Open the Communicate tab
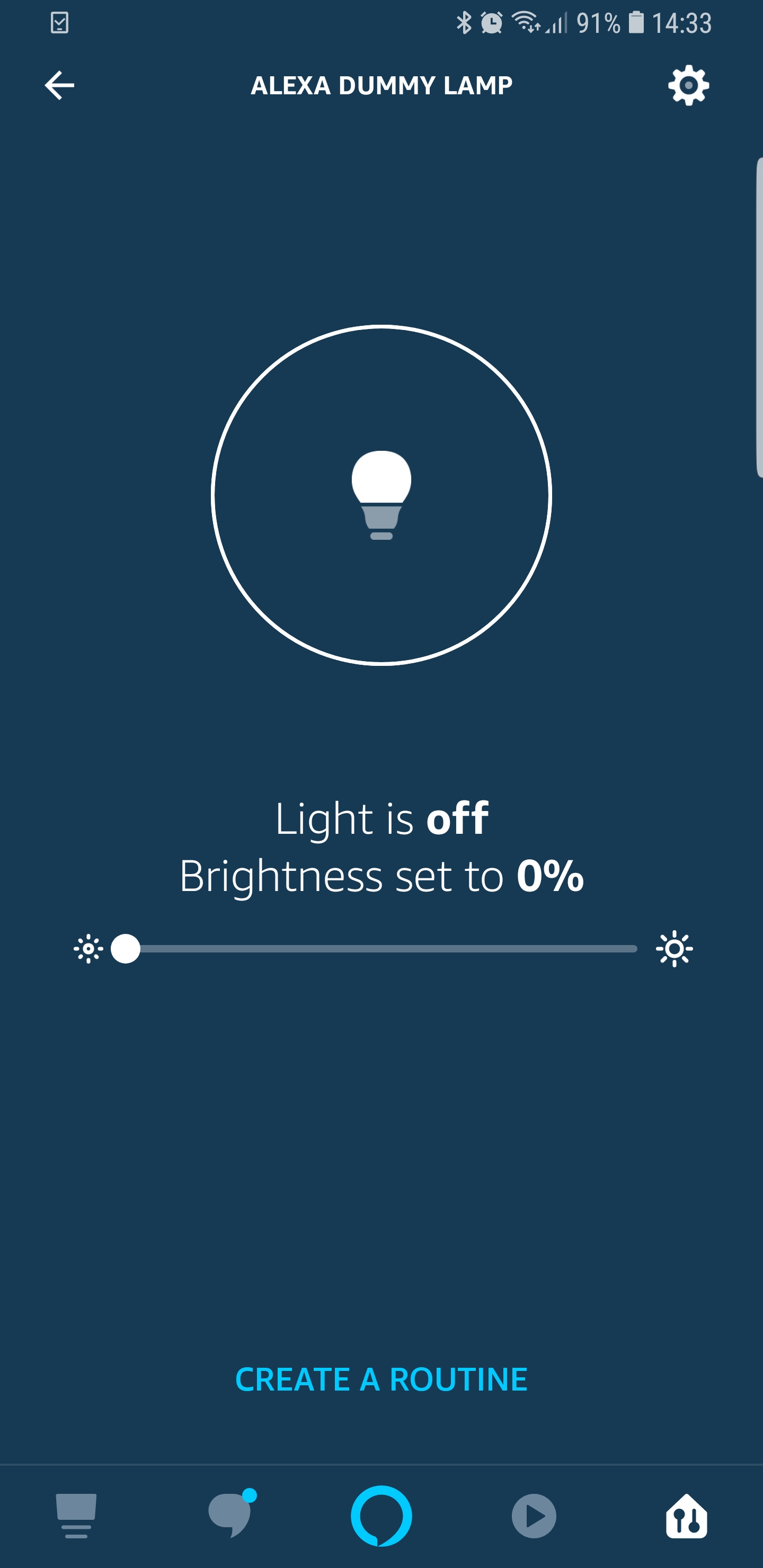This screenshot has width=763, height=1568. point(230,1516)
